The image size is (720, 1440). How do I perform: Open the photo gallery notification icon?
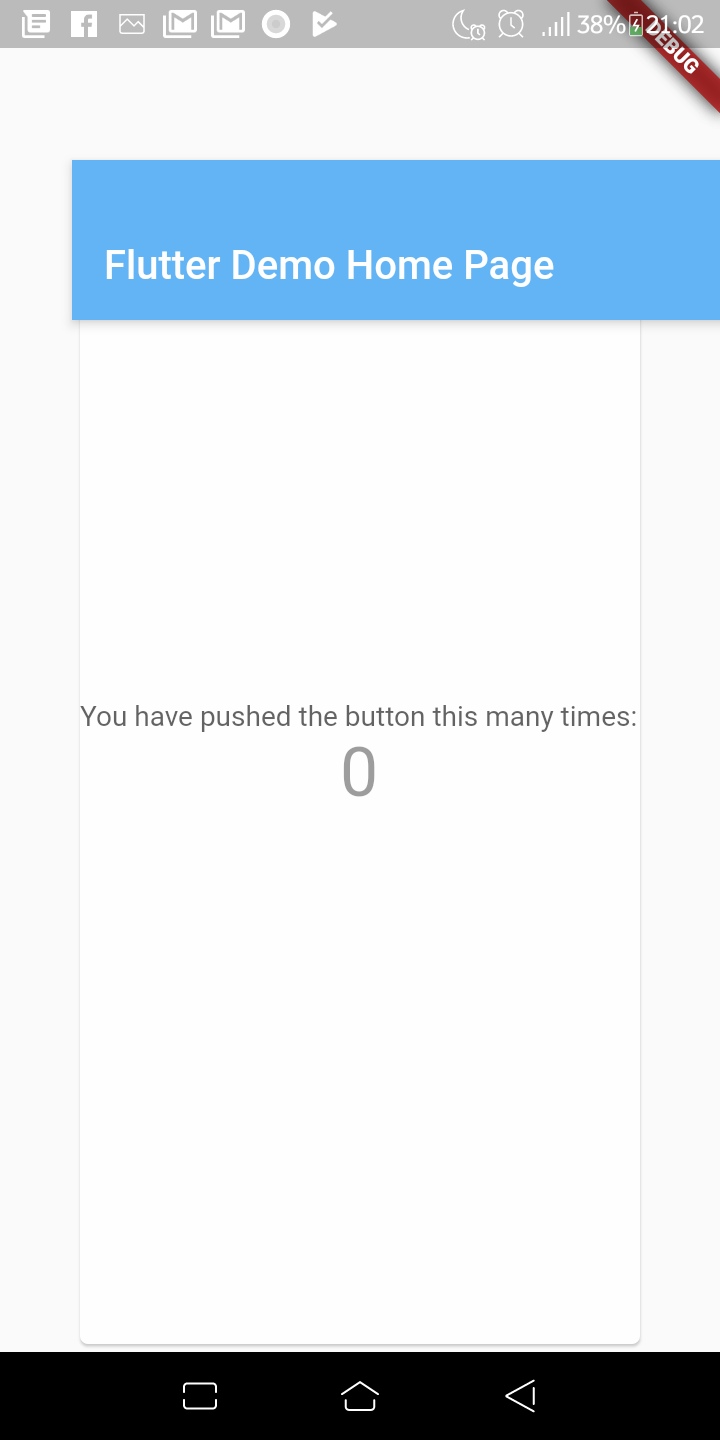pyautogui.click(x=132, y=24)
